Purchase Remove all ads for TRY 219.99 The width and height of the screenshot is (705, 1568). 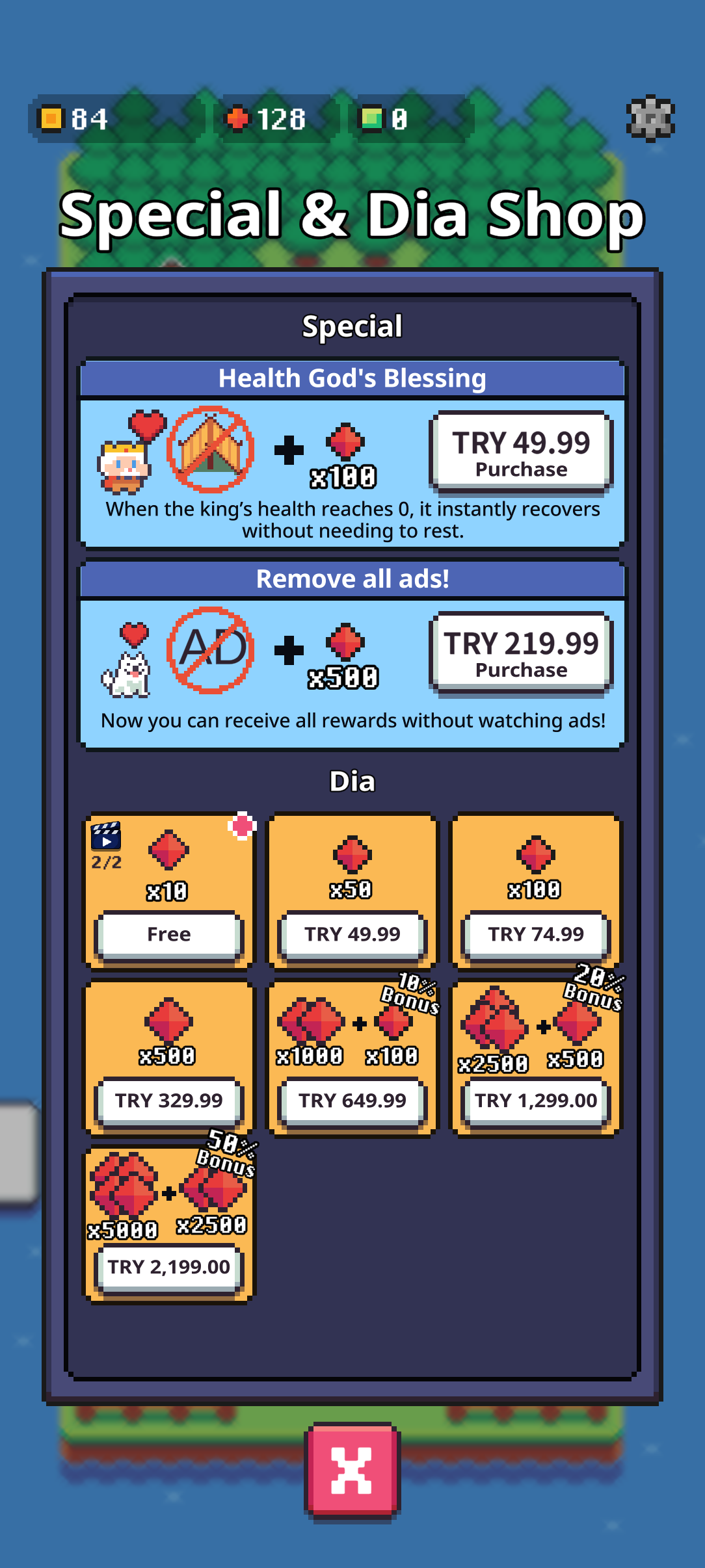pyautogui.click(x=521, y=653)
